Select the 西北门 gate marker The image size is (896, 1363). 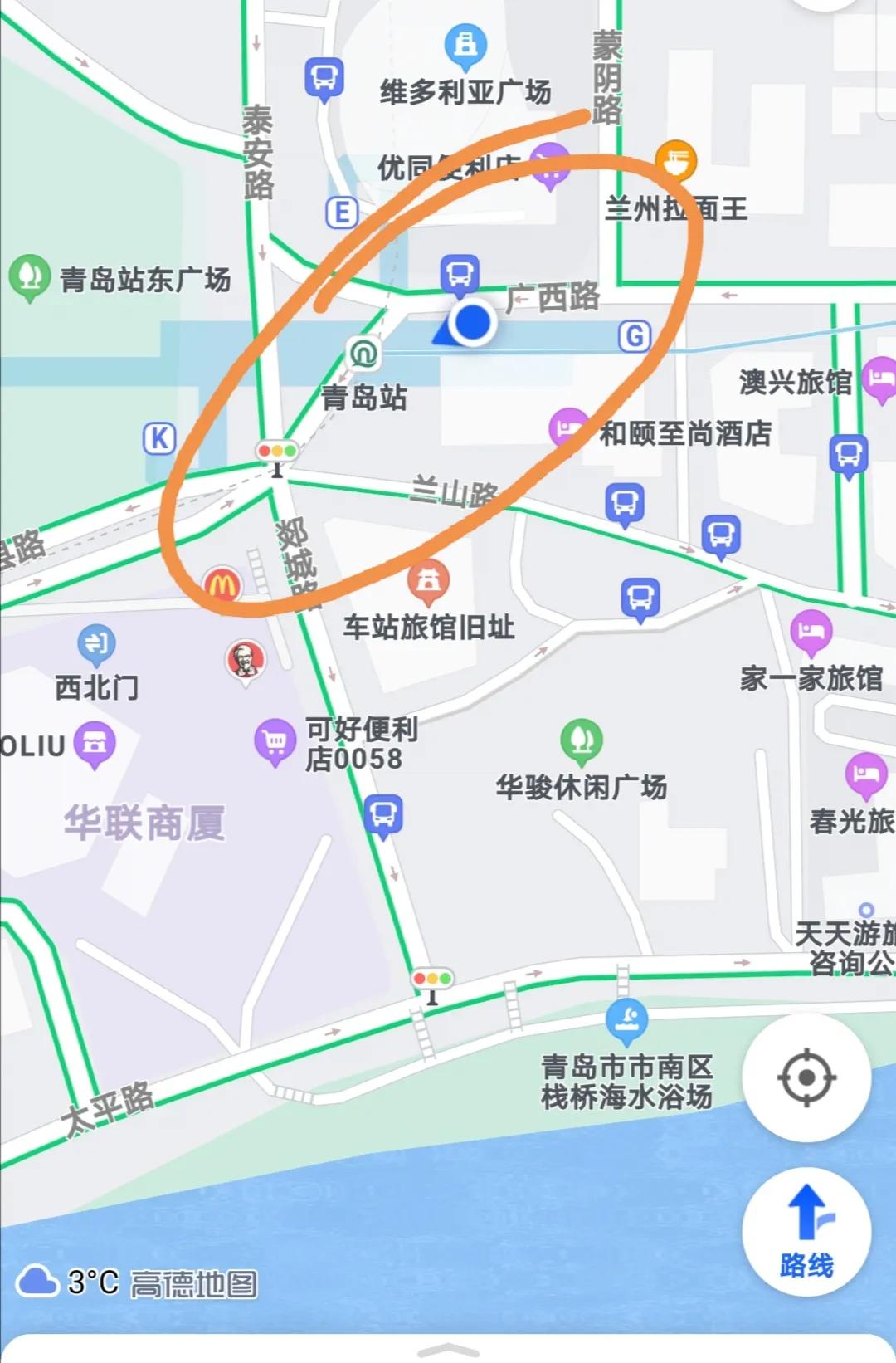[97, 643]
